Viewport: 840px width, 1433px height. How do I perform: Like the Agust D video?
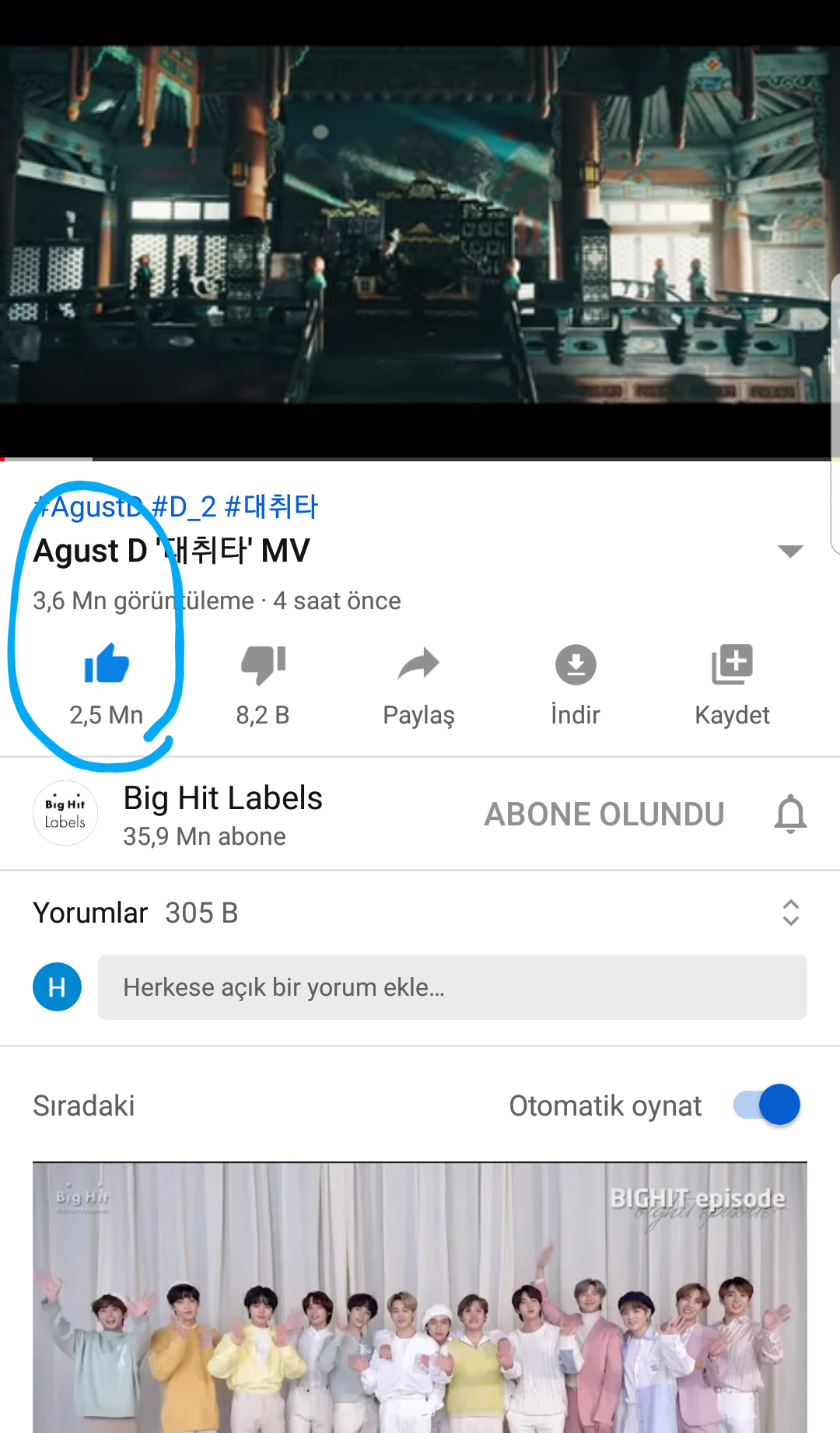point(107,665)
